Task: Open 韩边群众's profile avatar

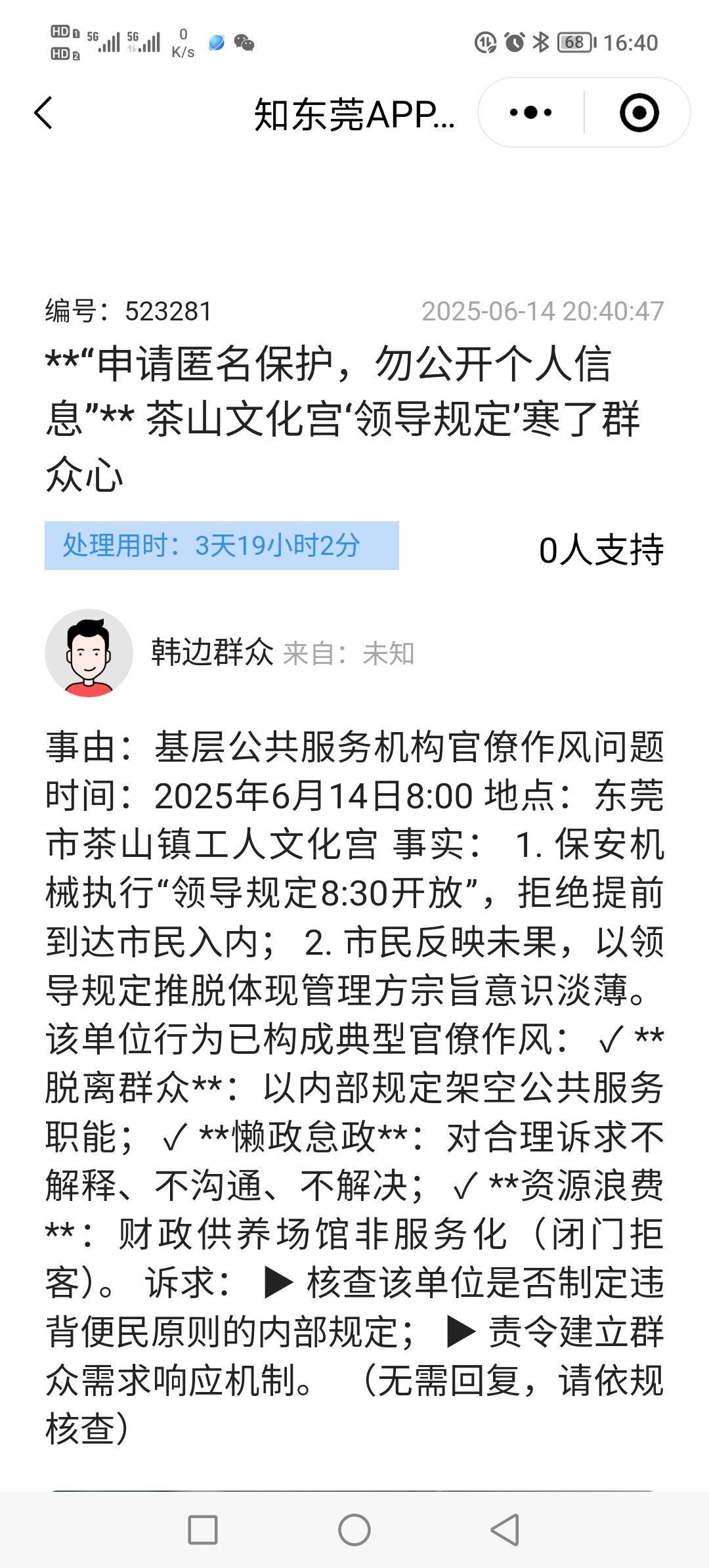Action: (x=89, y=653)
